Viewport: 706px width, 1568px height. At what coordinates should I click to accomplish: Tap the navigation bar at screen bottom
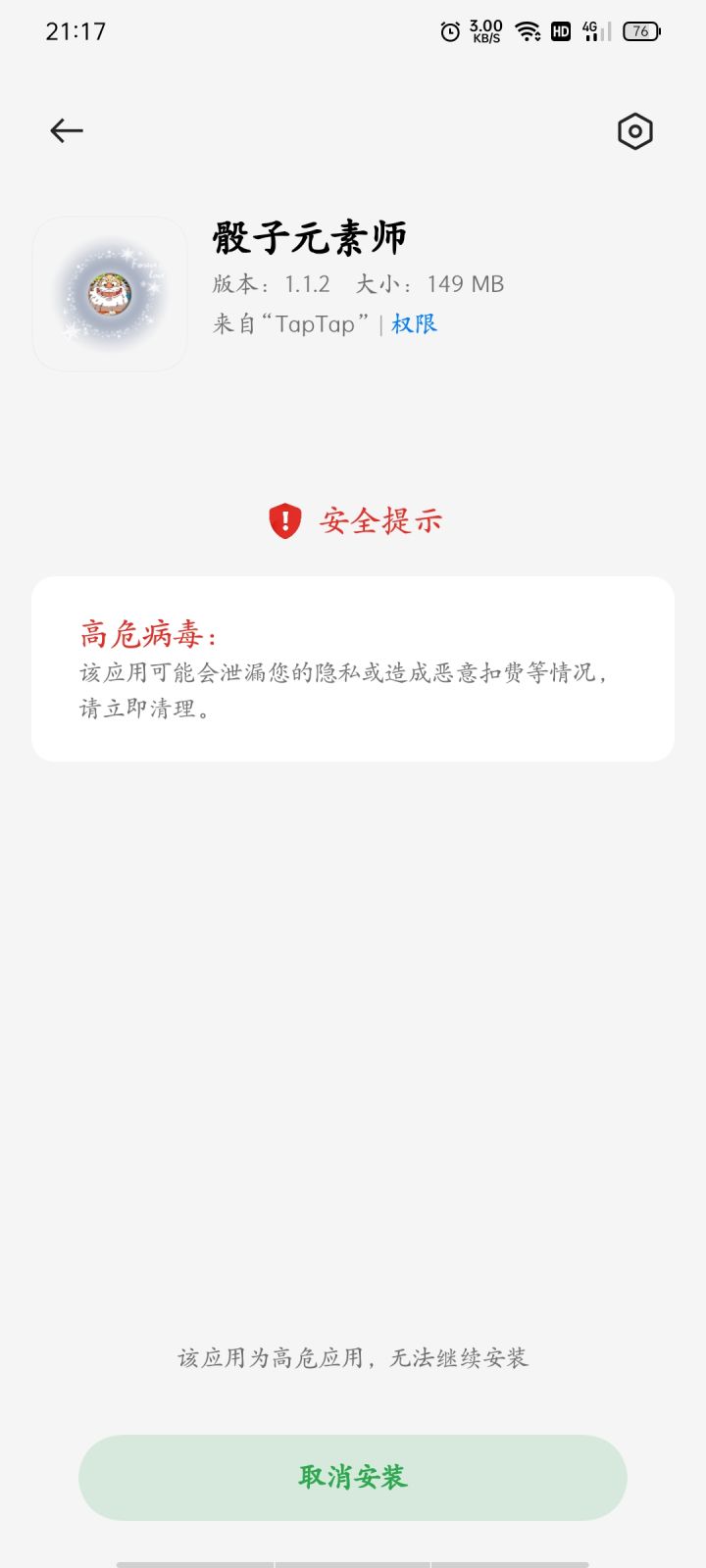coord(353,1556)
